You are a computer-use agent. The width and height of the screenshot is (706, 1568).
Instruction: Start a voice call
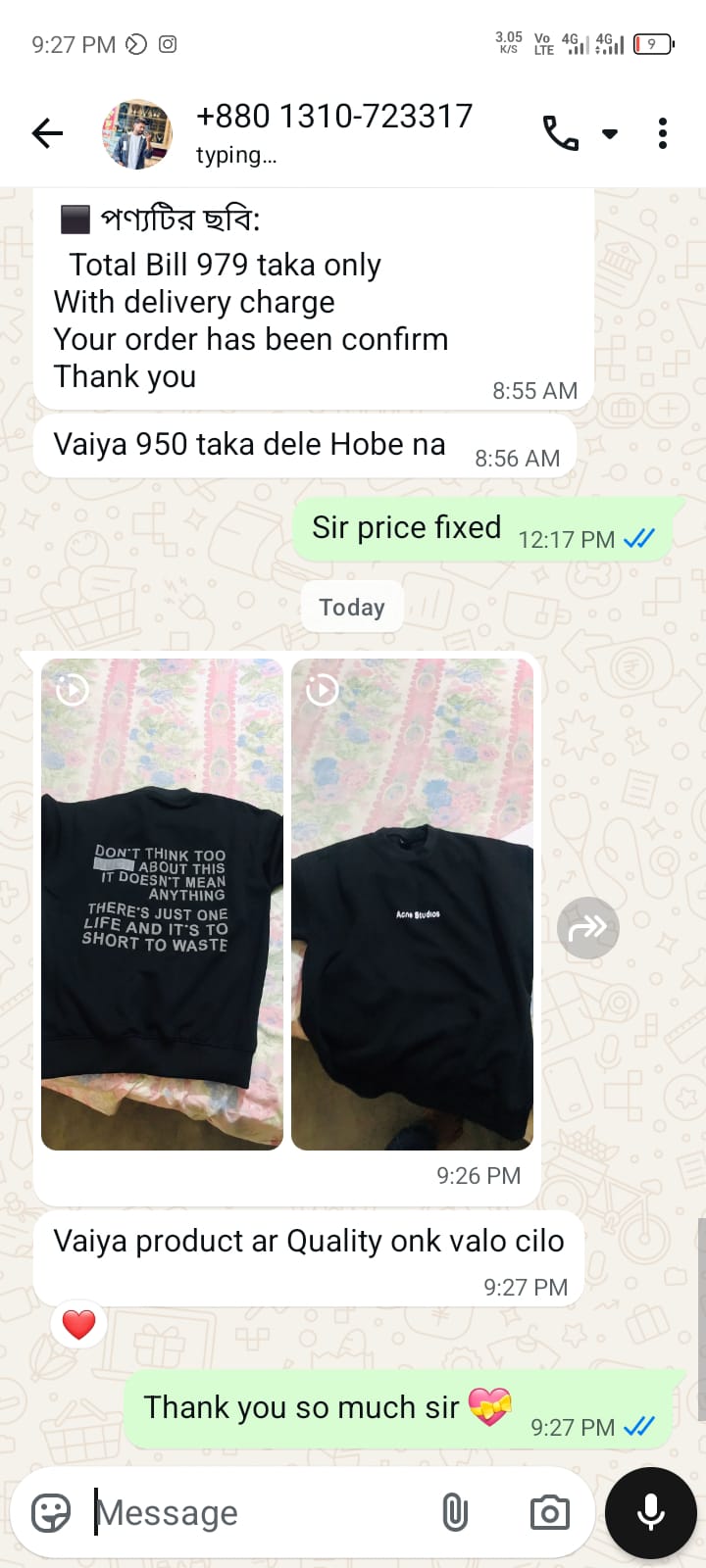560,133
